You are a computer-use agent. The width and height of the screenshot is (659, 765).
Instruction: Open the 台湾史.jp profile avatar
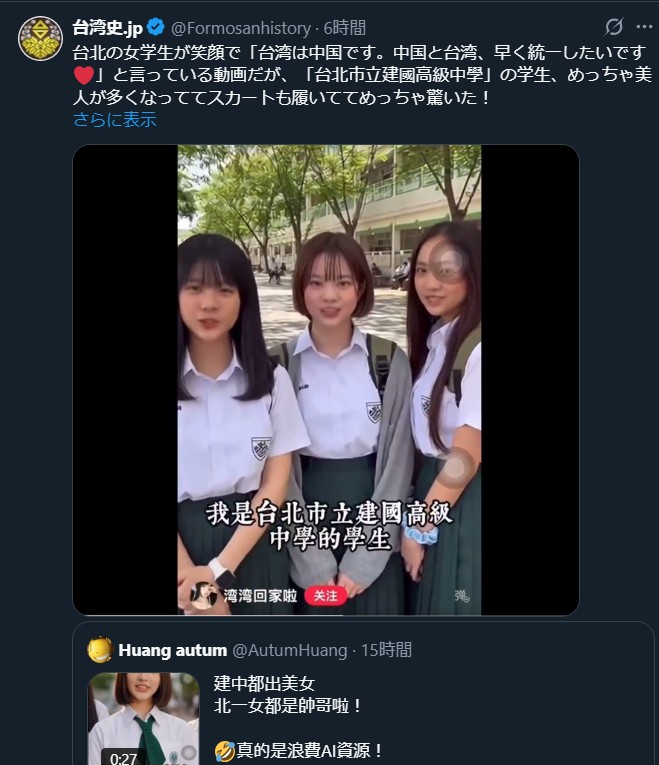click(40, 38)
